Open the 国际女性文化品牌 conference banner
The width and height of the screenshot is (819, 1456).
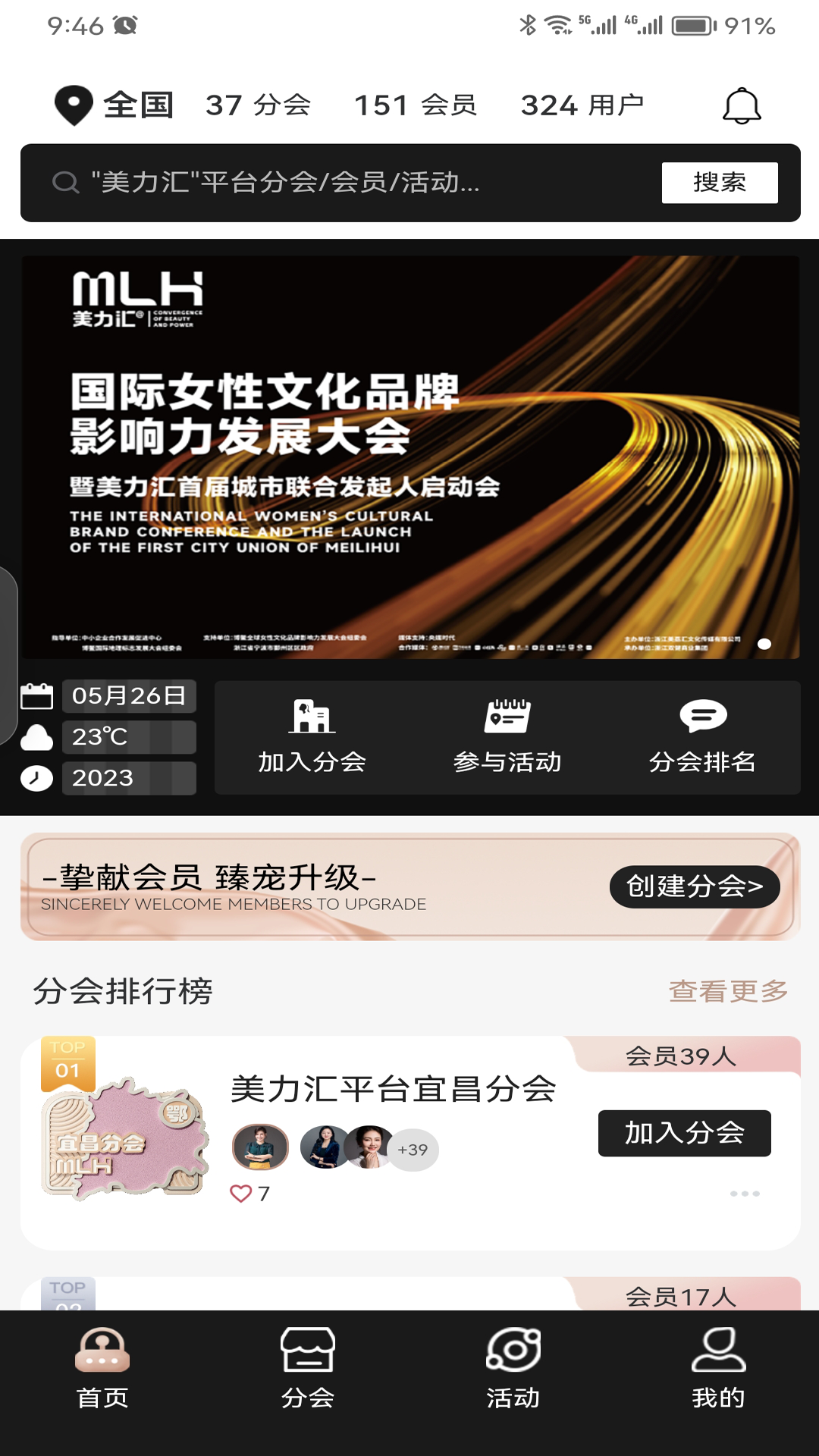409,457
